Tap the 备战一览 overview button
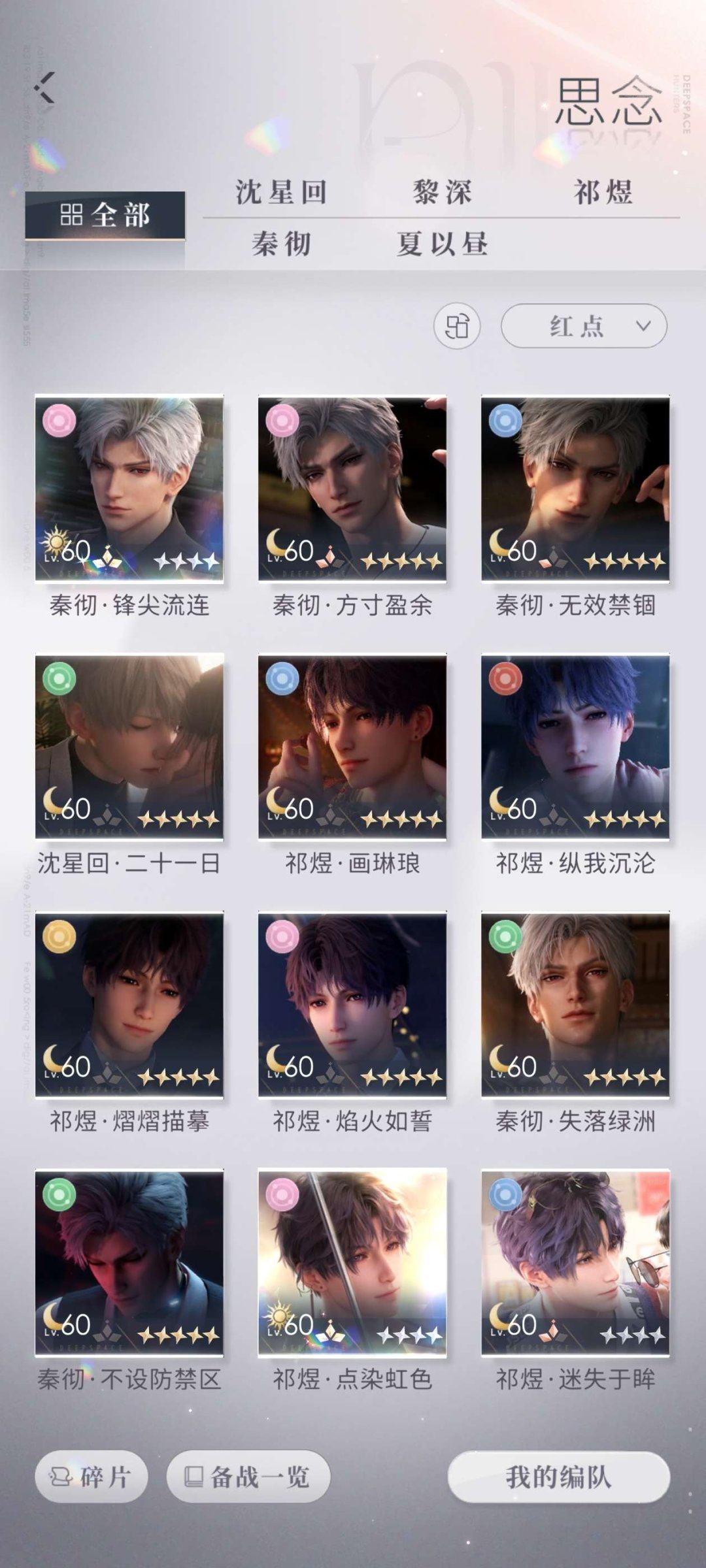This screenshot has height=1568, width=706. click(x=248, y=1477)
